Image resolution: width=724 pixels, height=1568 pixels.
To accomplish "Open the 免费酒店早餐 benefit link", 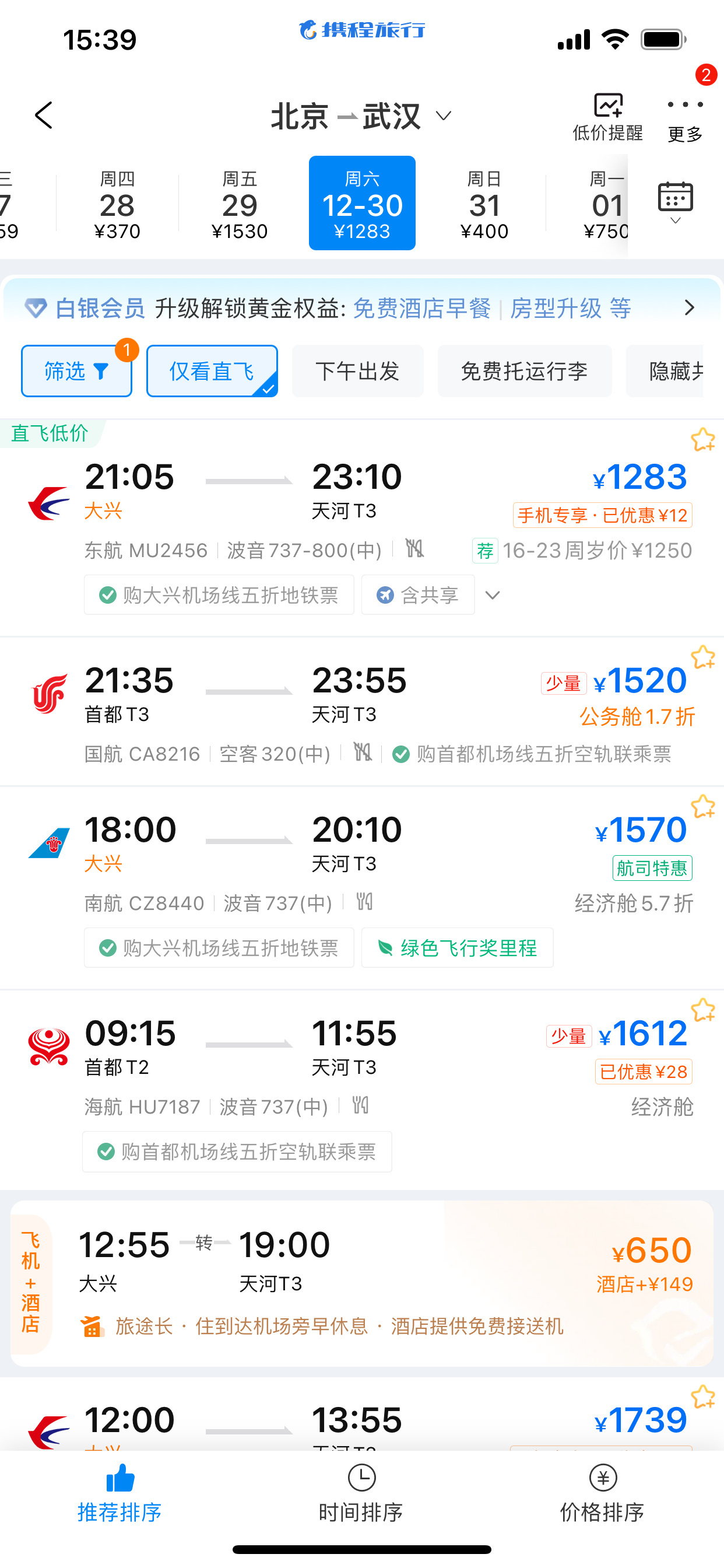I will click(x=422, y=308).
